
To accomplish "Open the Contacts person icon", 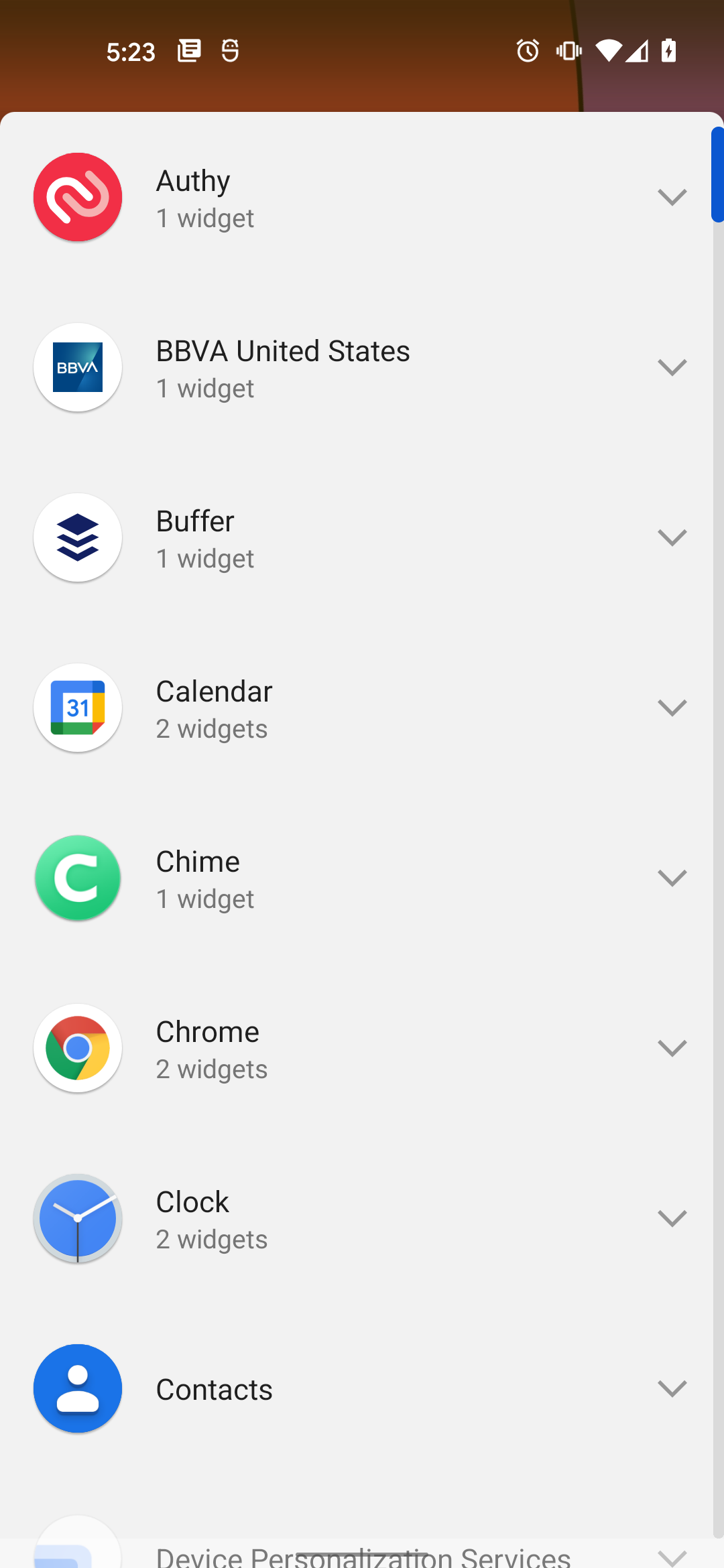I will coord(77,1388).
